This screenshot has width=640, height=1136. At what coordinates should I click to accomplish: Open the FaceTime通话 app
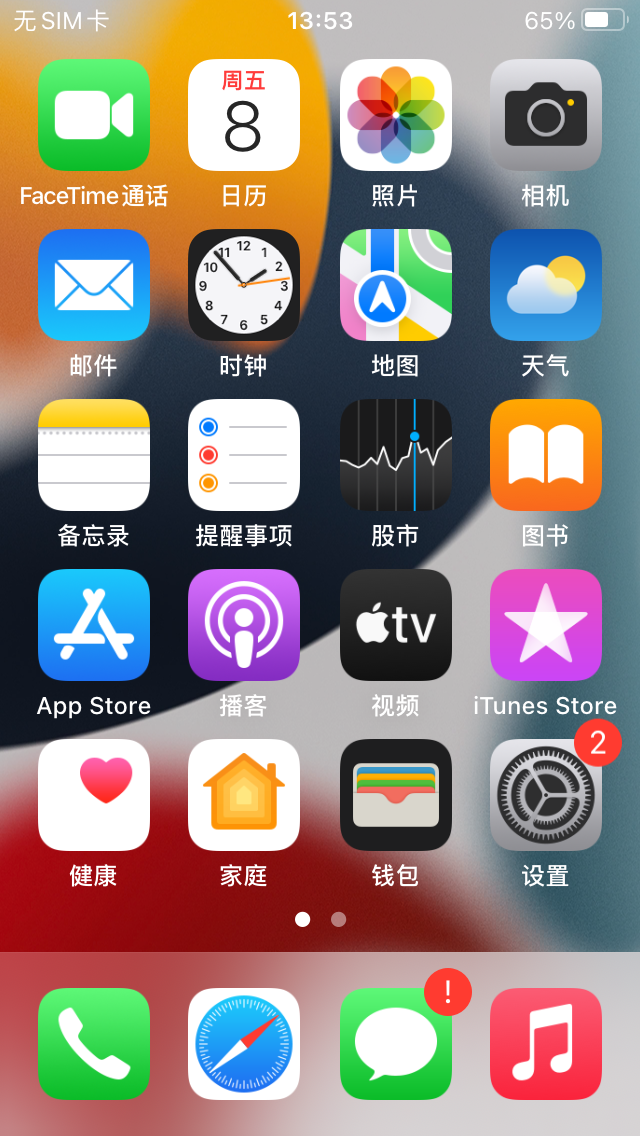(94, 115)
